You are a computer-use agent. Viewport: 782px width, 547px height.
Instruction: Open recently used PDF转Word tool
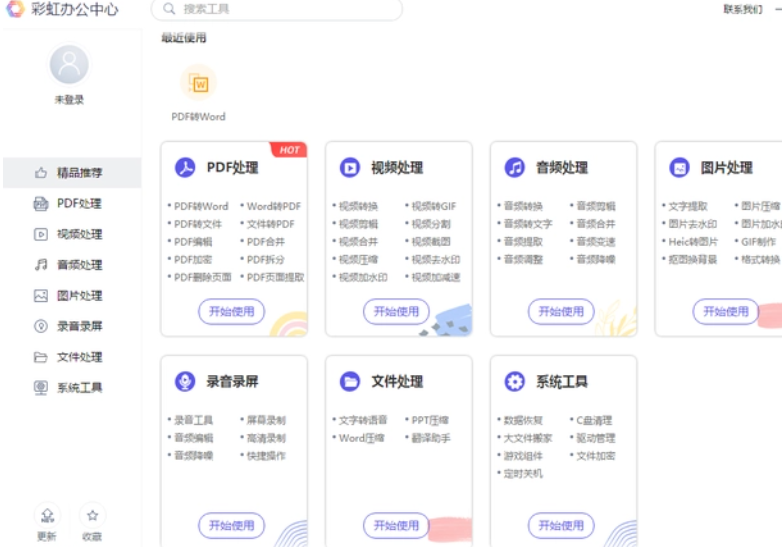(198, 85)
